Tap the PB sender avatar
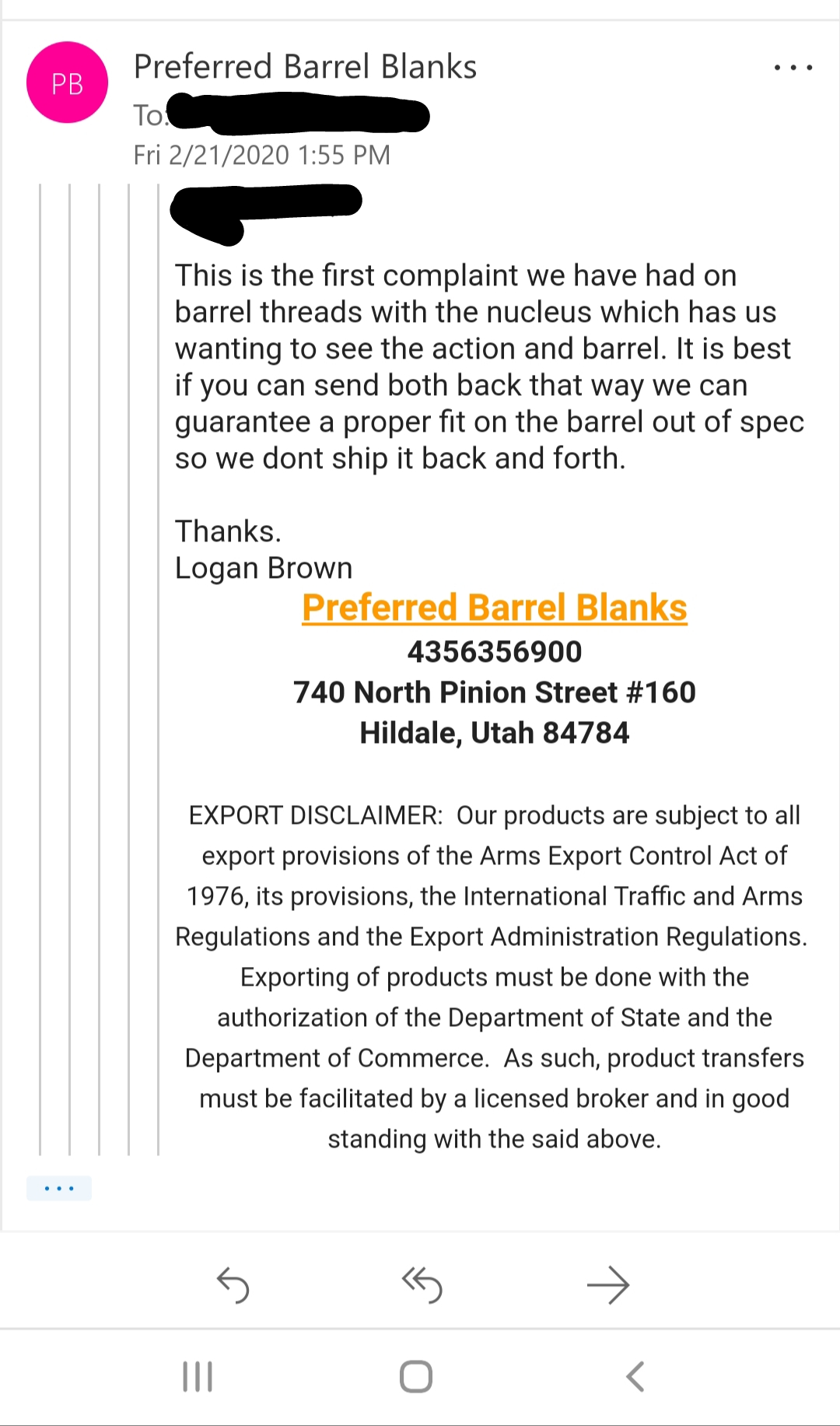The width and height of the screenshot is (840, 1426). [67, 82]
